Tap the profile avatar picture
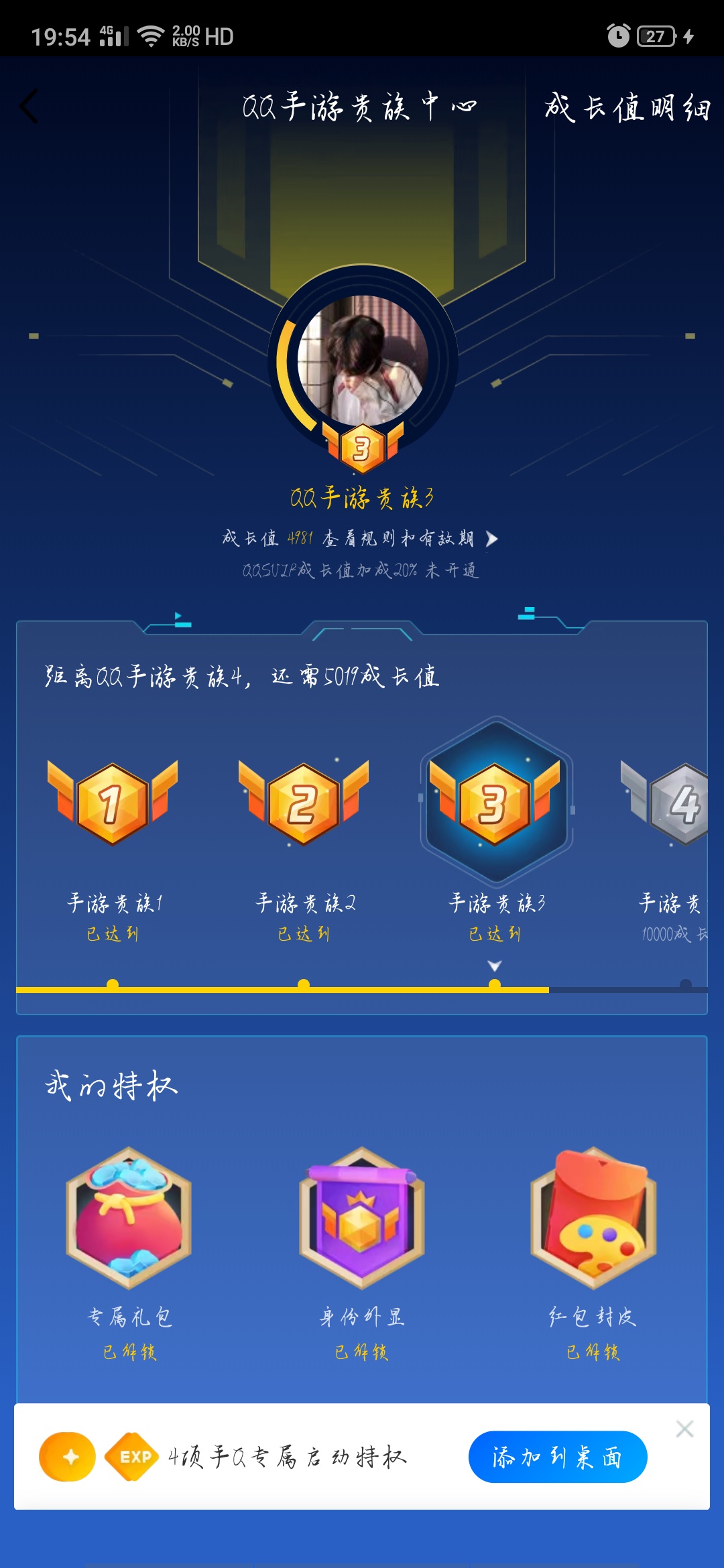 click(x=363, y=361)
